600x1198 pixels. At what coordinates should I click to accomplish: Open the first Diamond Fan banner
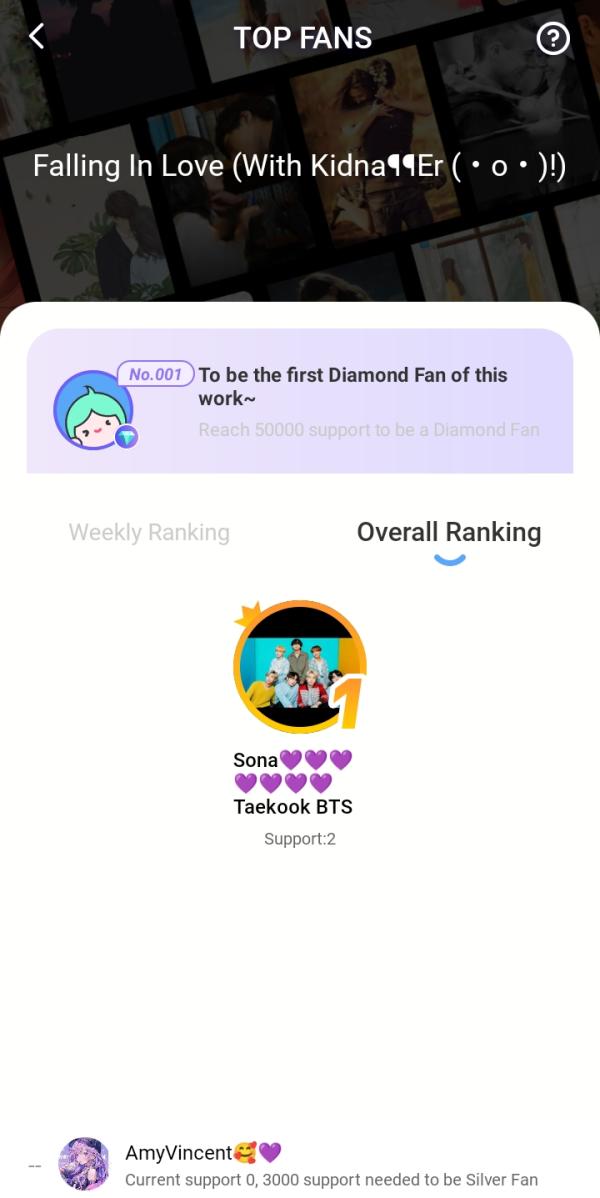(299, 401)
